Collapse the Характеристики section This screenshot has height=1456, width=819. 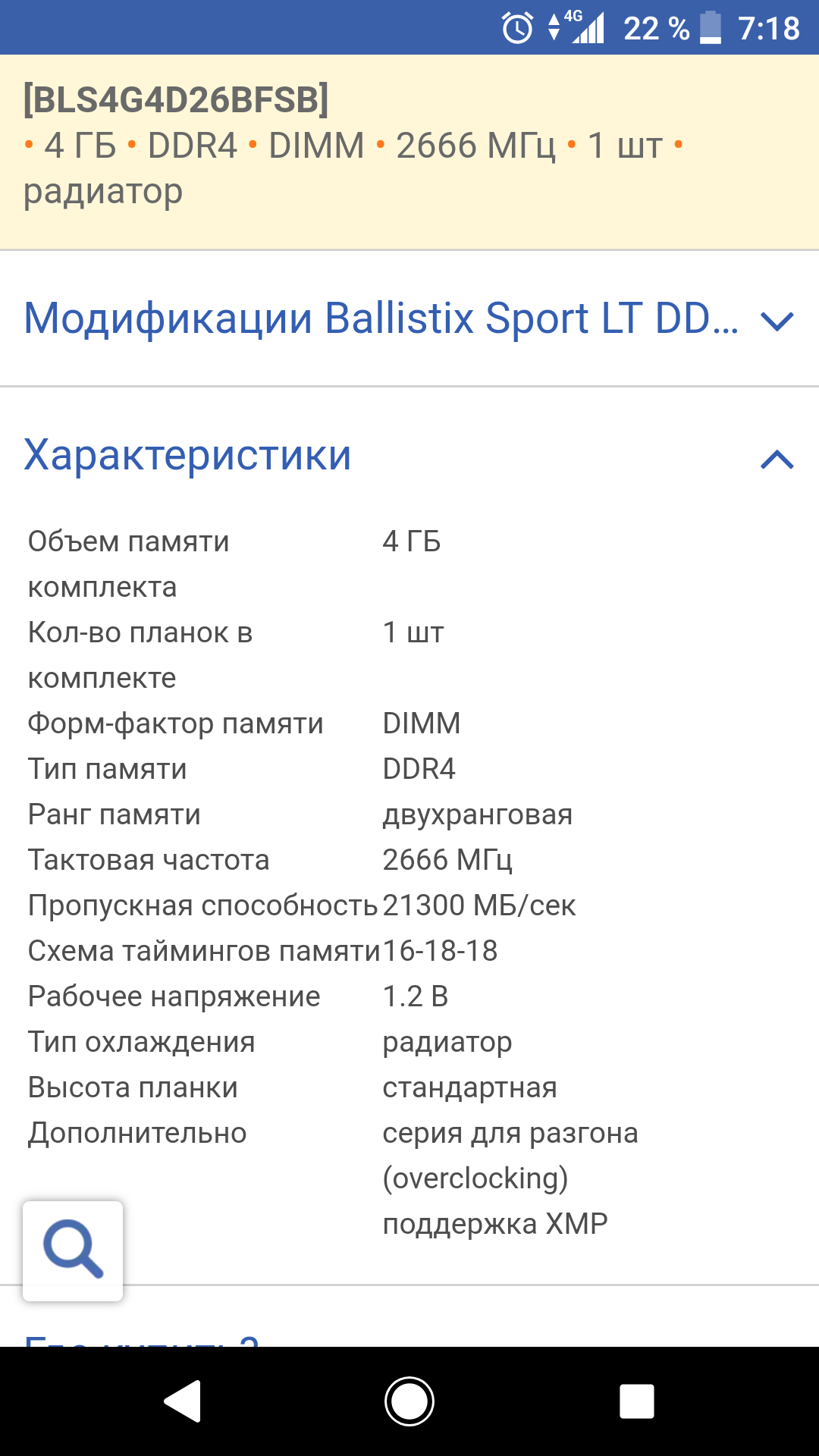pos(777,459)
